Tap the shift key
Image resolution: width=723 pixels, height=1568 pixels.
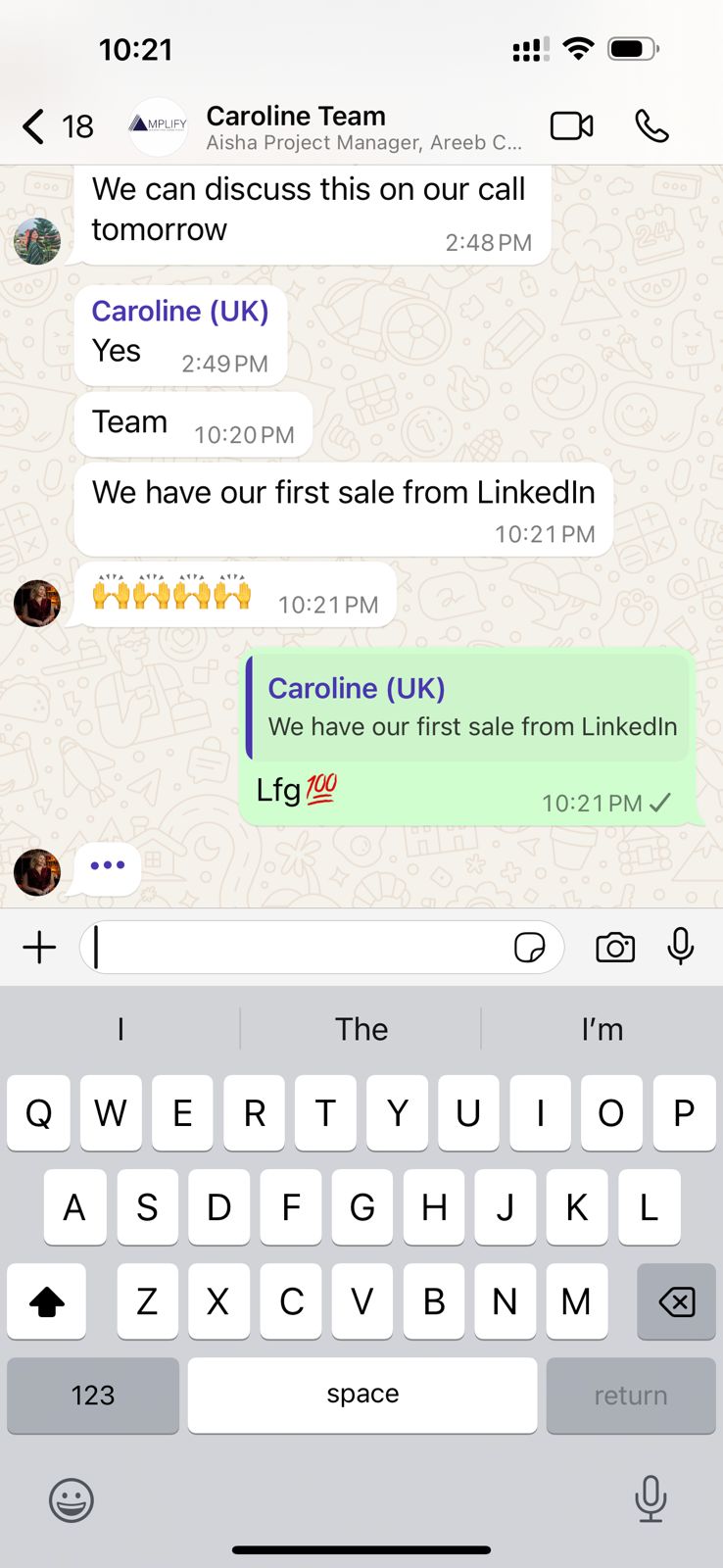pos(47,1301)
